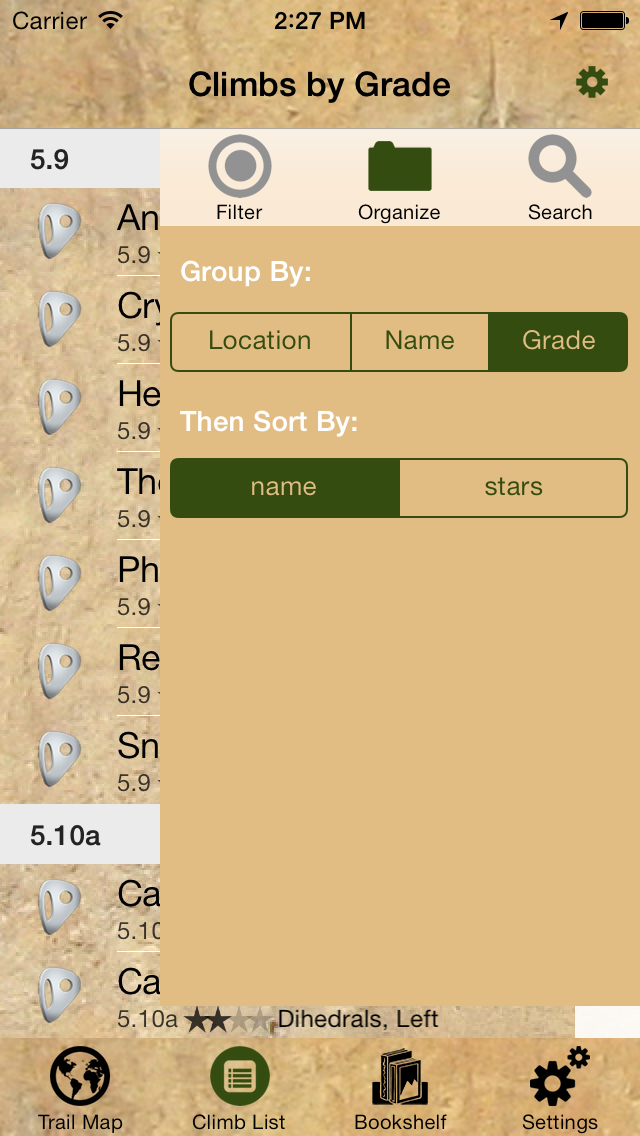The height and width of the screenshot is (1136, 640).
Task: Go to the Bookshelf tab
Action: click(x=400, y=1088)
